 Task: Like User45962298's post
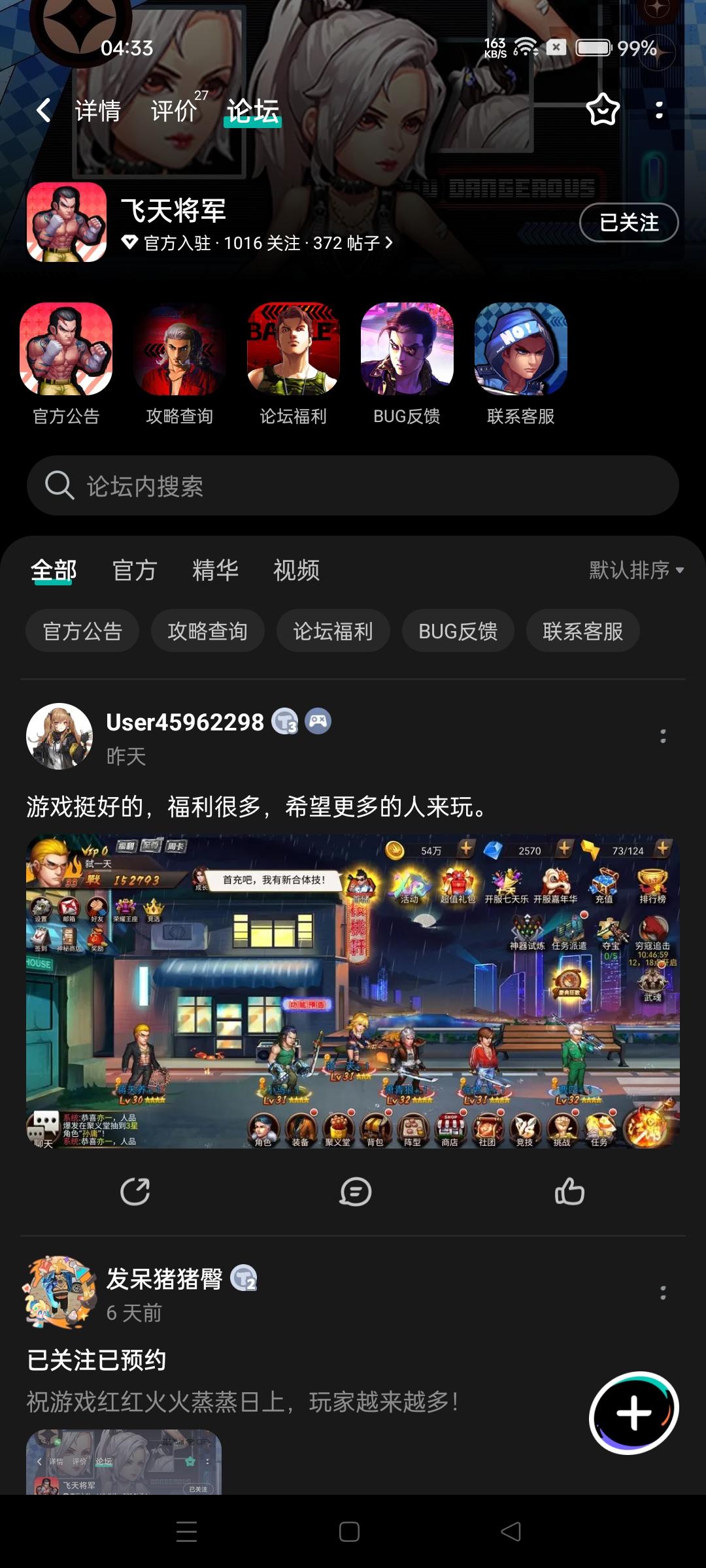pyautogui.click(x=570, y=1192)
